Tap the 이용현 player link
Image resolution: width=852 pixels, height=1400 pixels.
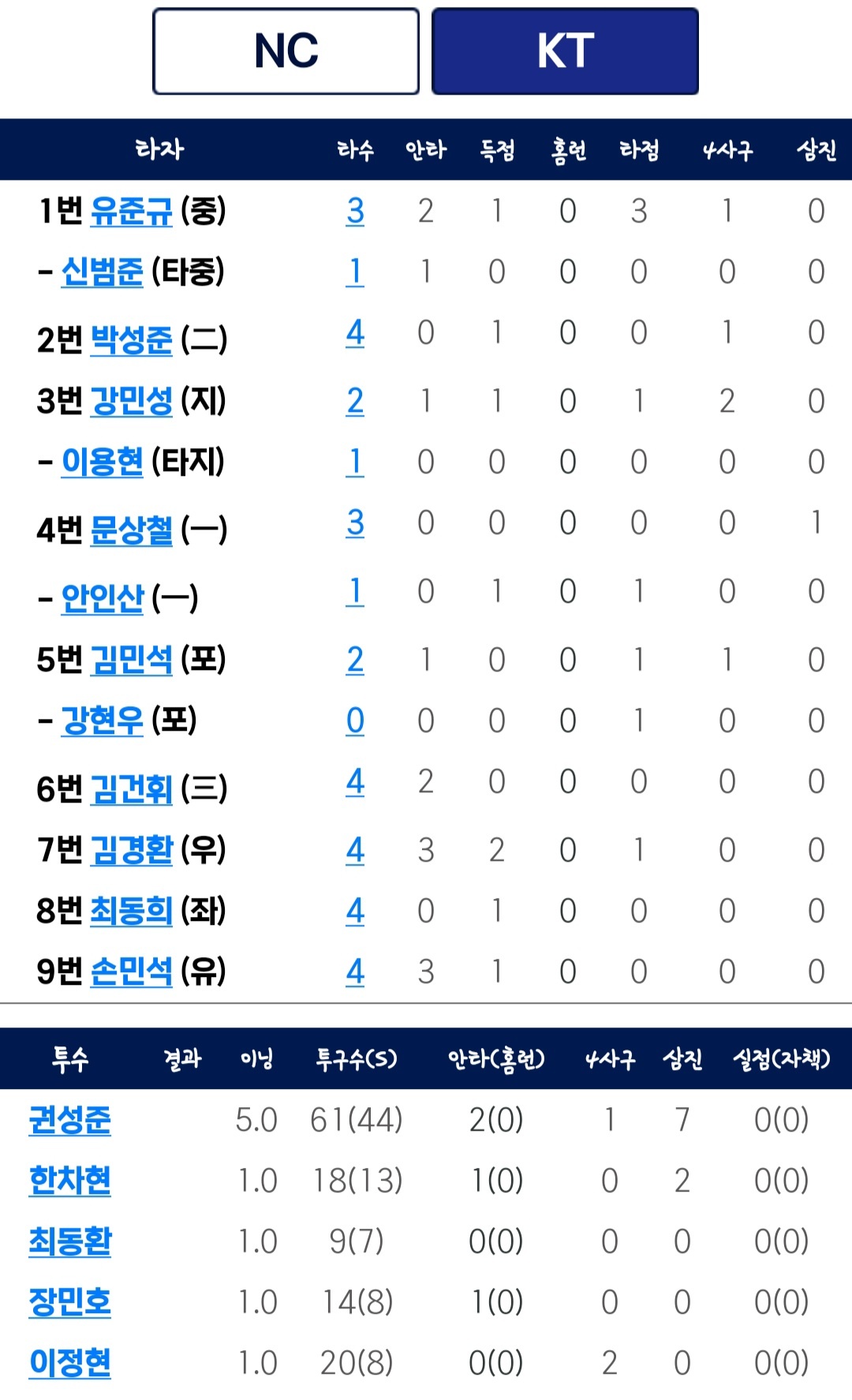click(102, 462)
